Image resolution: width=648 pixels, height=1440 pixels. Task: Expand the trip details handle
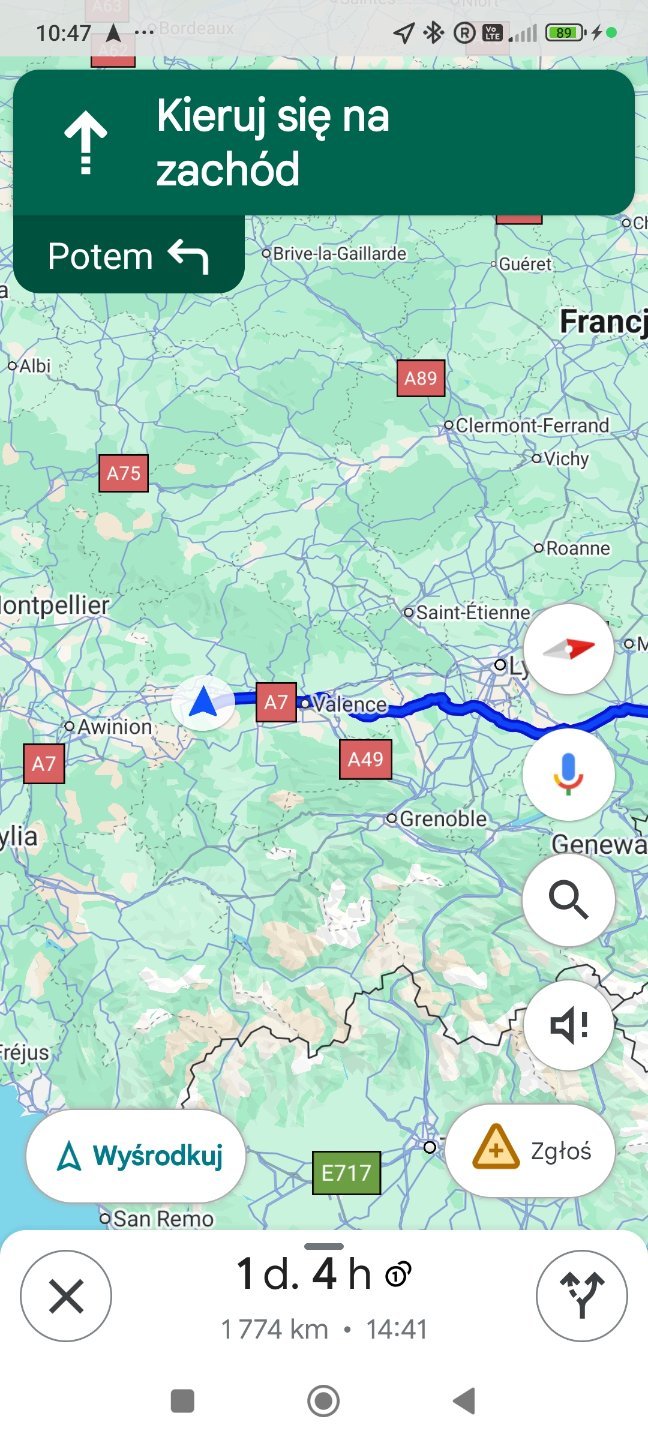click(323, 1247)
